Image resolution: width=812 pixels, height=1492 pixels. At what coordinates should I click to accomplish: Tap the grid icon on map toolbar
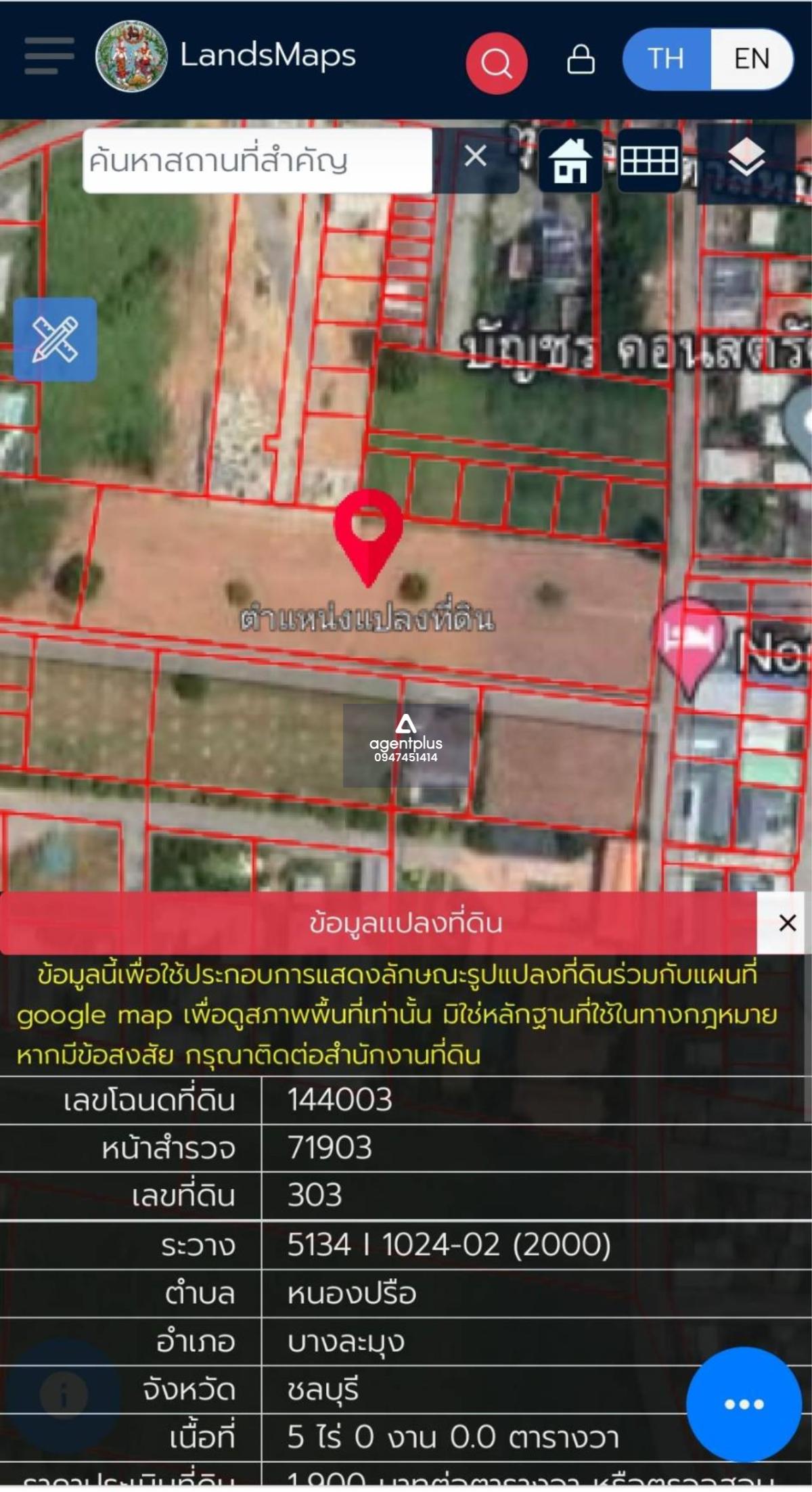tap(649, 160)
